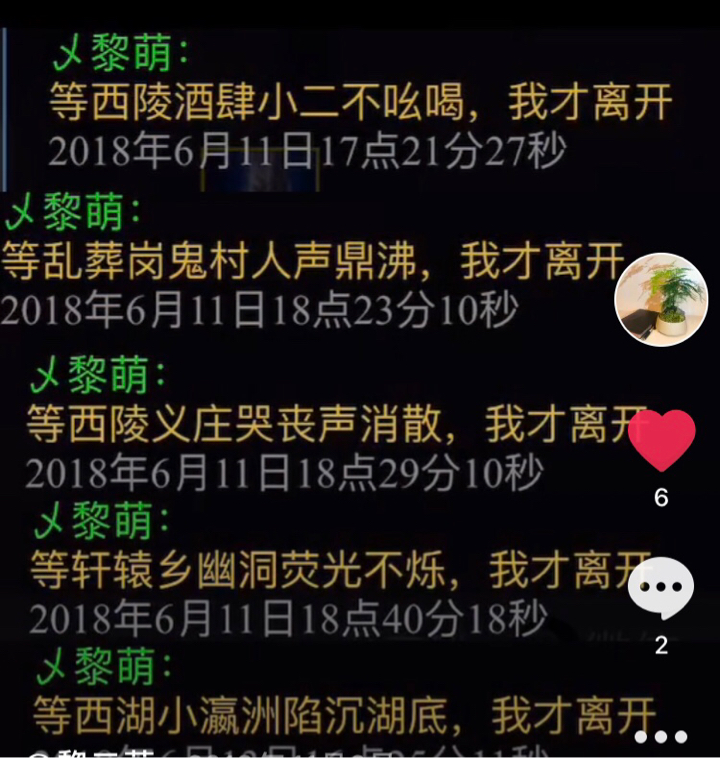The image size is (720, 758).
Task: Like this video with the heart
Action: point(661,441)
